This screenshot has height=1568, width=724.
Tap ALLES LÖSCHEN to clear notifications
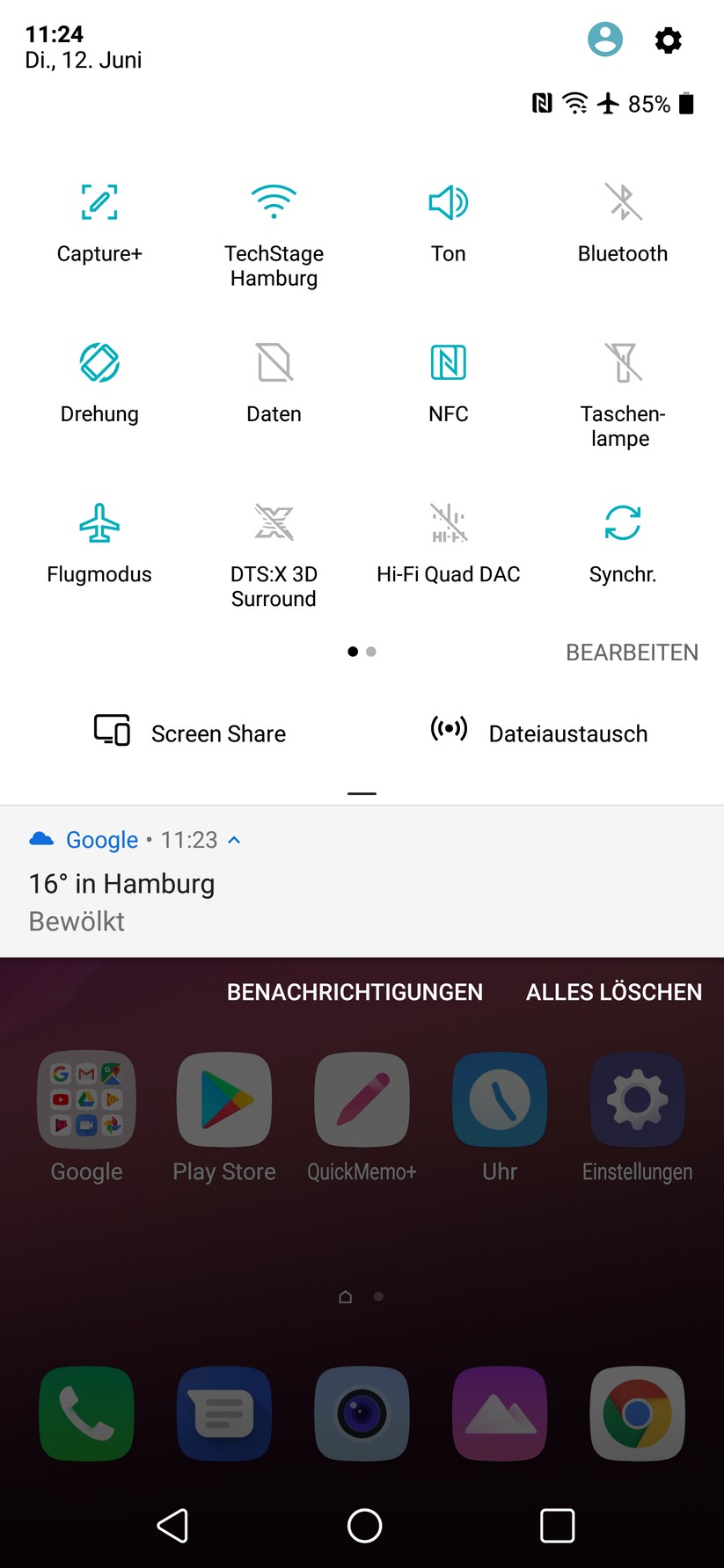coord(613,991)
